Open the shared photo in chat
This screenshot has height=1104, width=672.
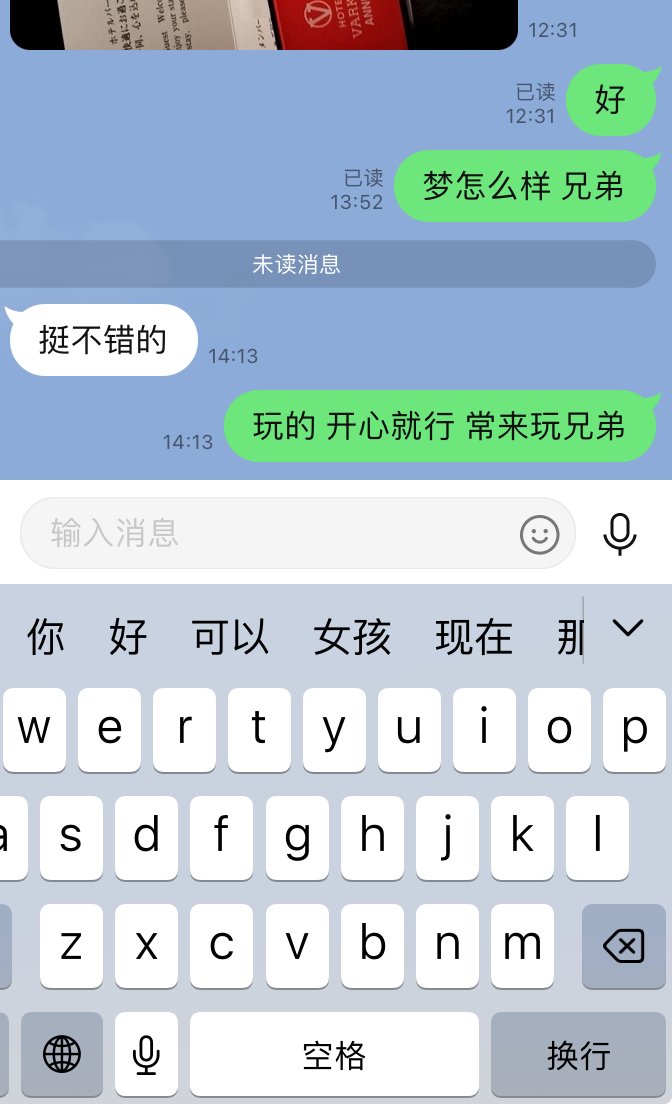[264, 24]
